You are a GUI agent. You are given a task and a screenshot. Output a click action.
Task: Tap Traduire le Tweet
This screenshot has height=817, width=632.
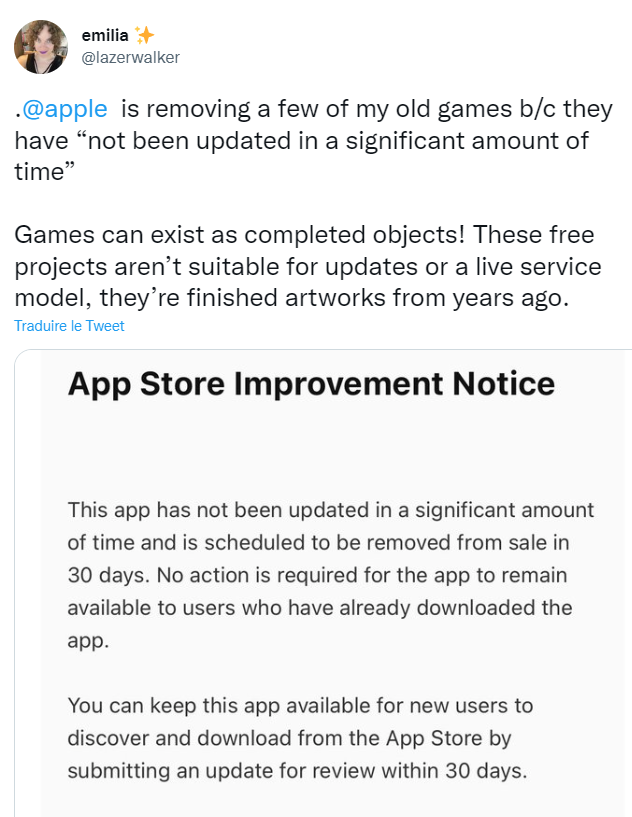point(69,326)
